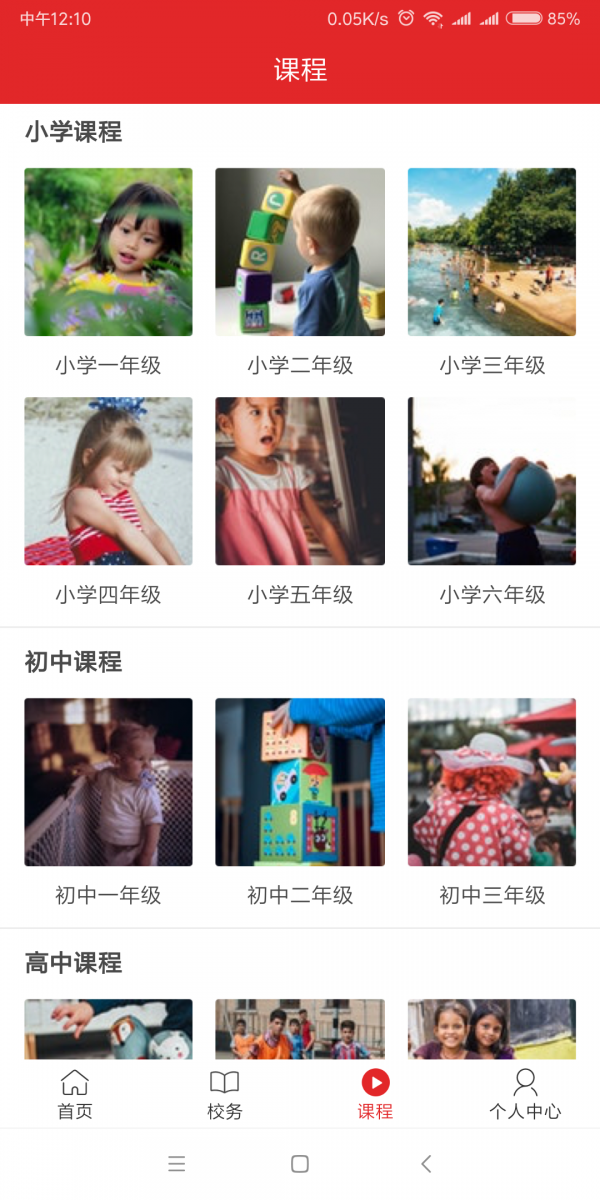Select the 小学二年级 course

click(x=300, y=252)
